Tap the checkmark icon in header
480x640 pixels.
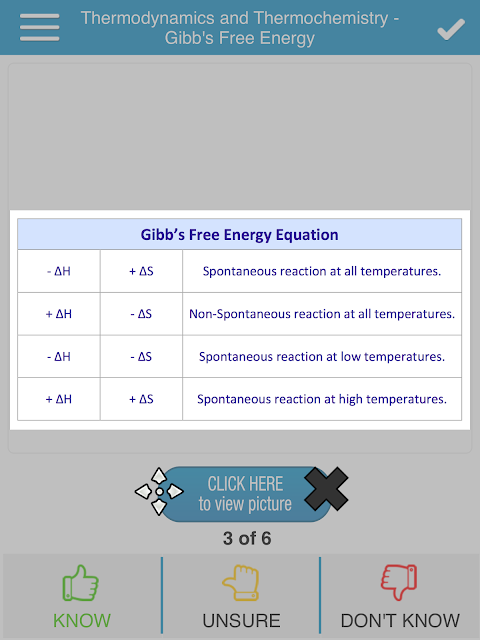[x=451, y=29]
